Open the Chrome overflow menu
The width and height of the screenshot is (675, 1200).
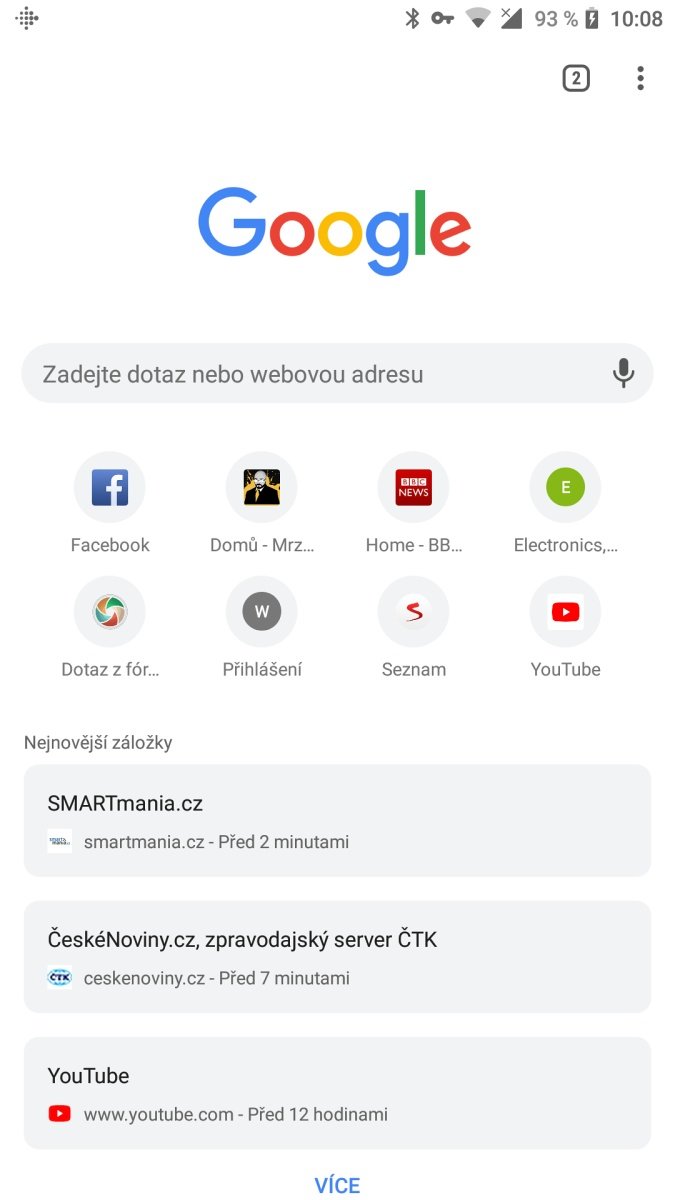(640, 78)
